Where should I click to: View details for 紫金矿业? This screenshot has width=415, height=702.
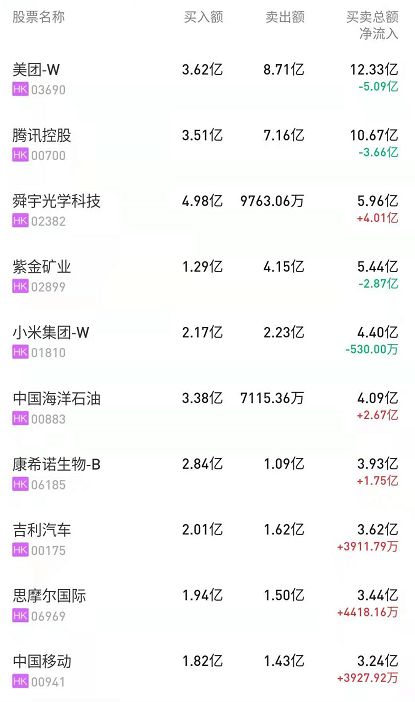coord(207,277)
